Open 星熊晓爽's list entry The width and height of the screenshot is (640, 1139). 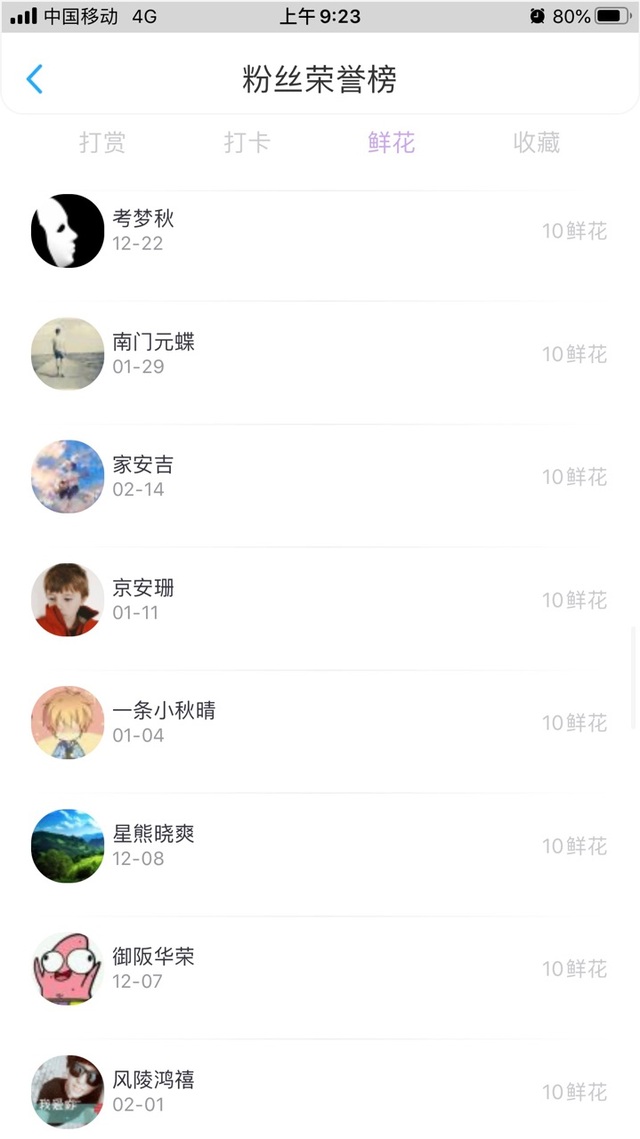tap(320, 846)
